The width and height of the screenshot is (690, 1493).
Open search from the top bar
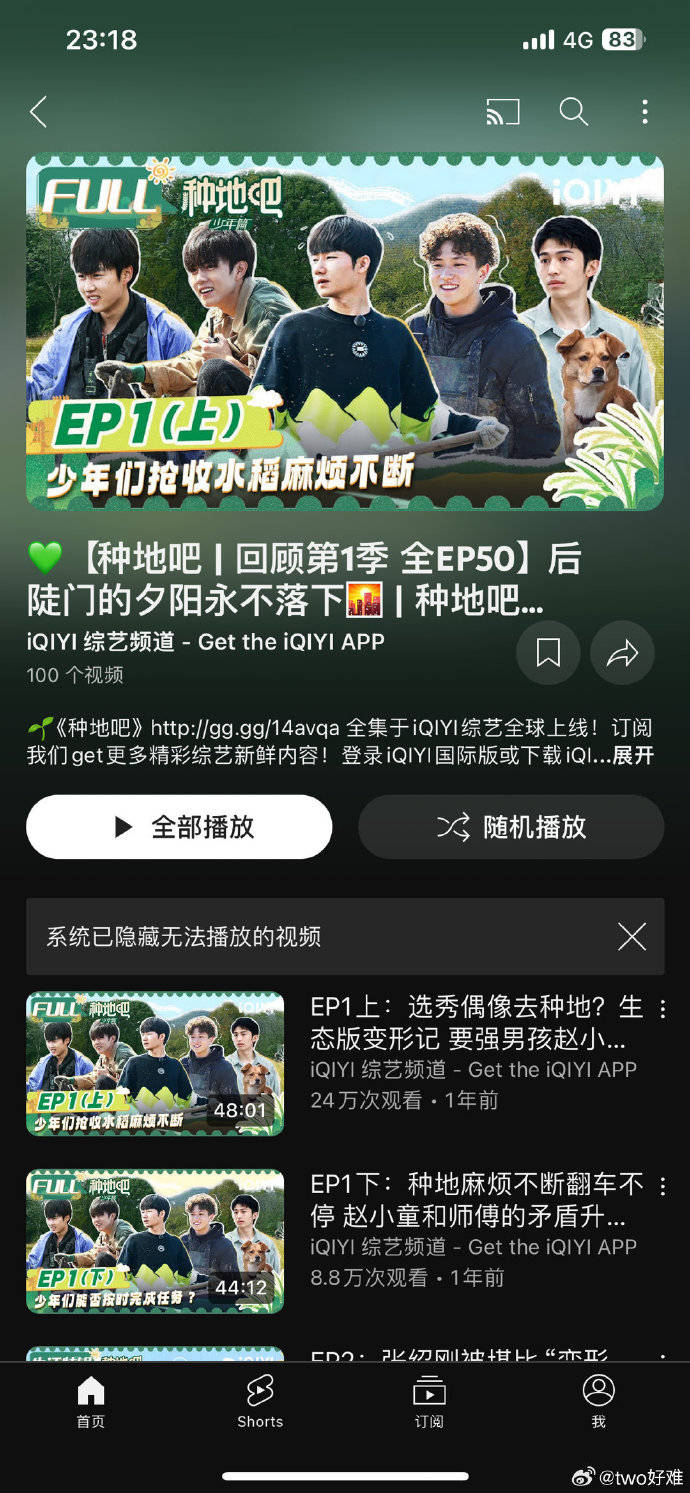pos(573,111)
